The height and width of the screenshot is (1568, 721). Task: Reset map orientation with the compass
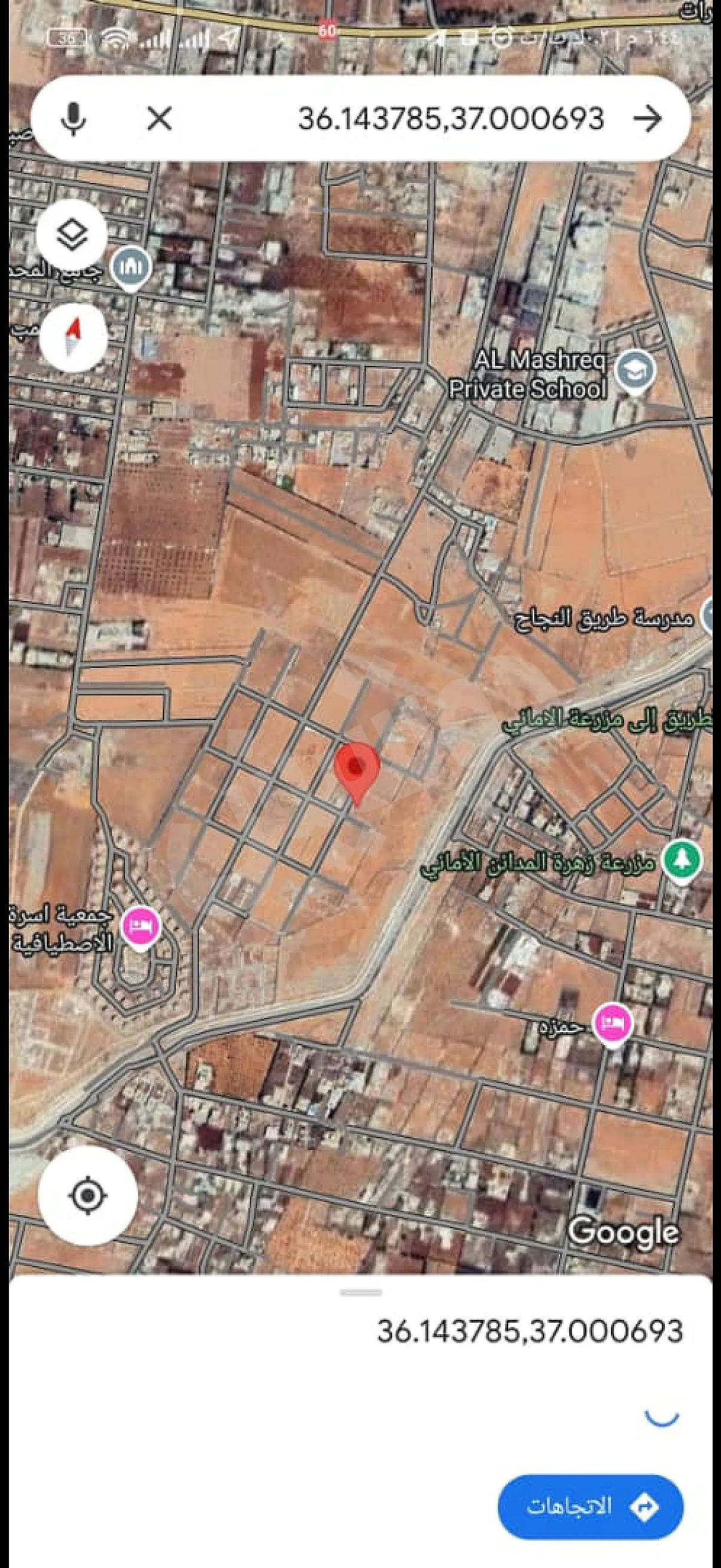(74, 338)
